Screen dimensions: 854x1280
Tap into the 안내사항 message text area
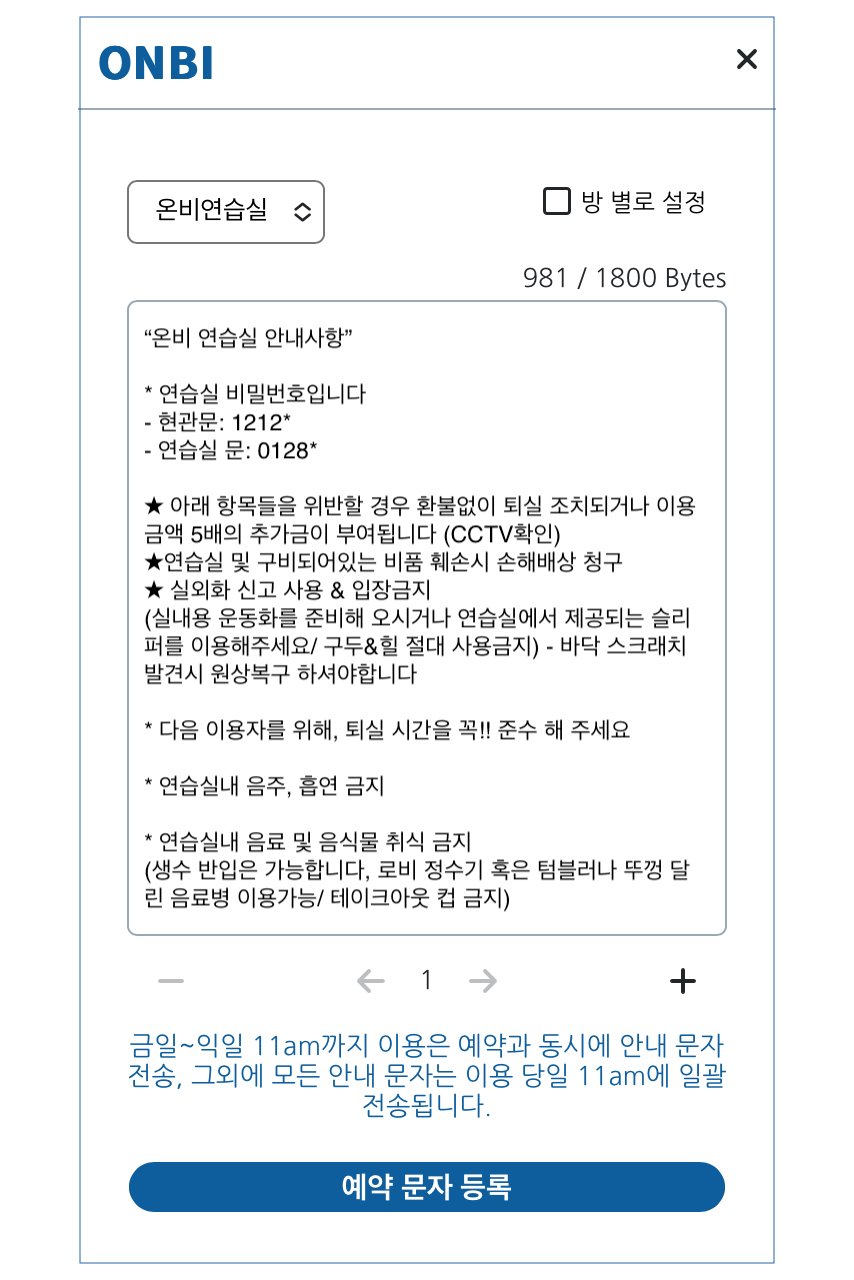pos(426,617)
